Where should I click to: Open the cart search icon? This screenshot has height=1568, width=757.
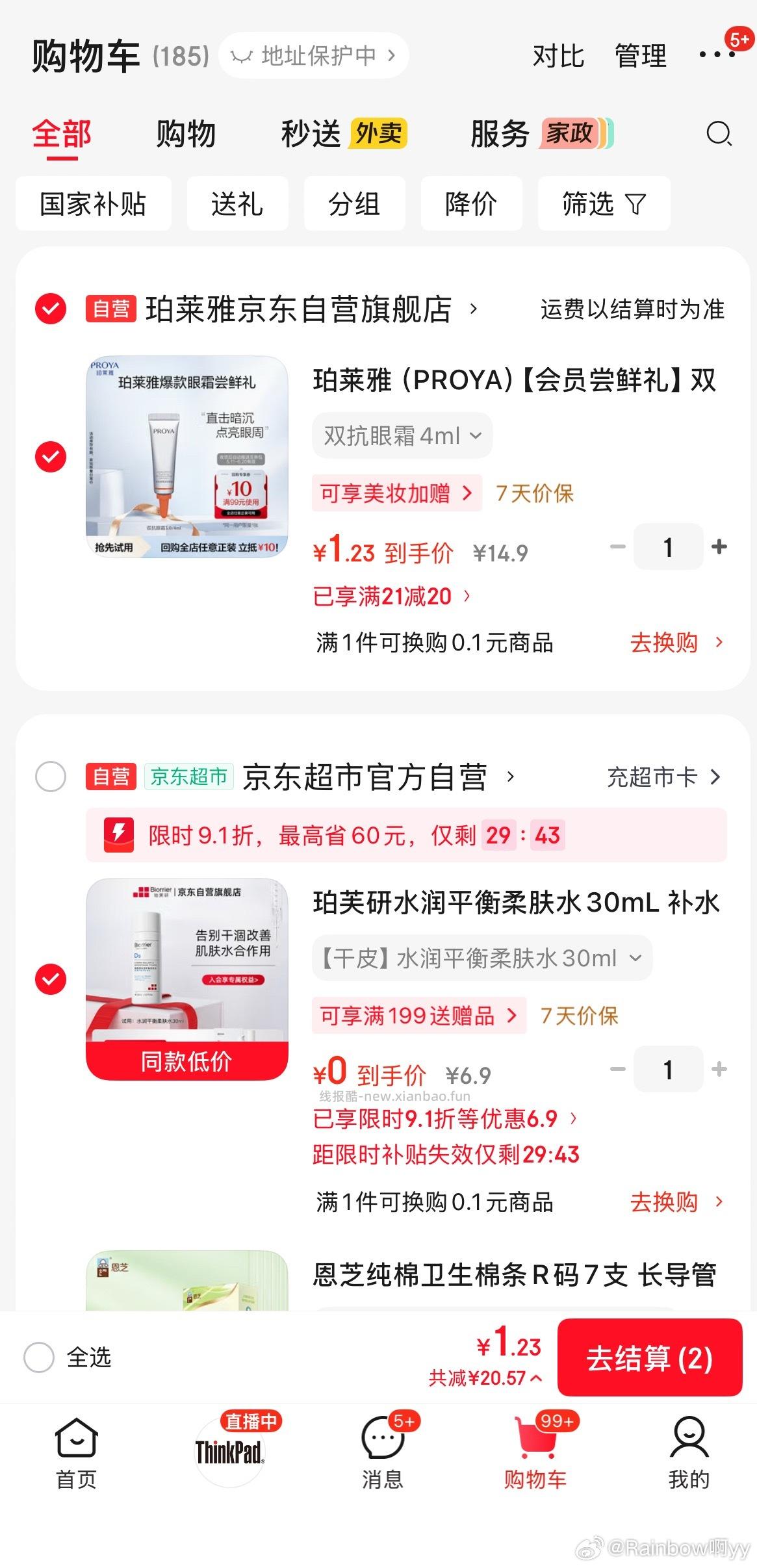718,135
